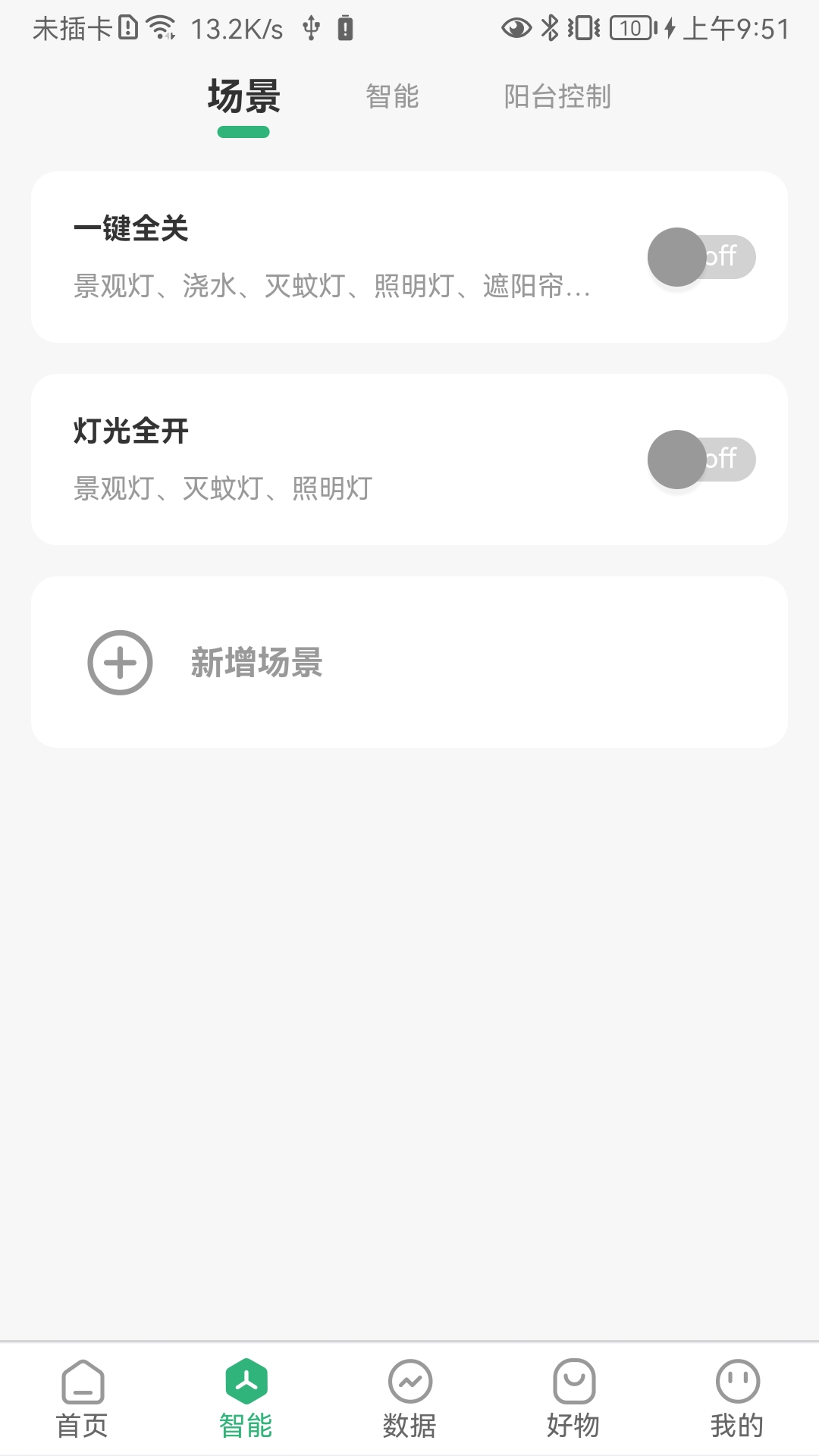
Task: Turn on the 灯光全开 scene switch
Action: click(701, 460)
